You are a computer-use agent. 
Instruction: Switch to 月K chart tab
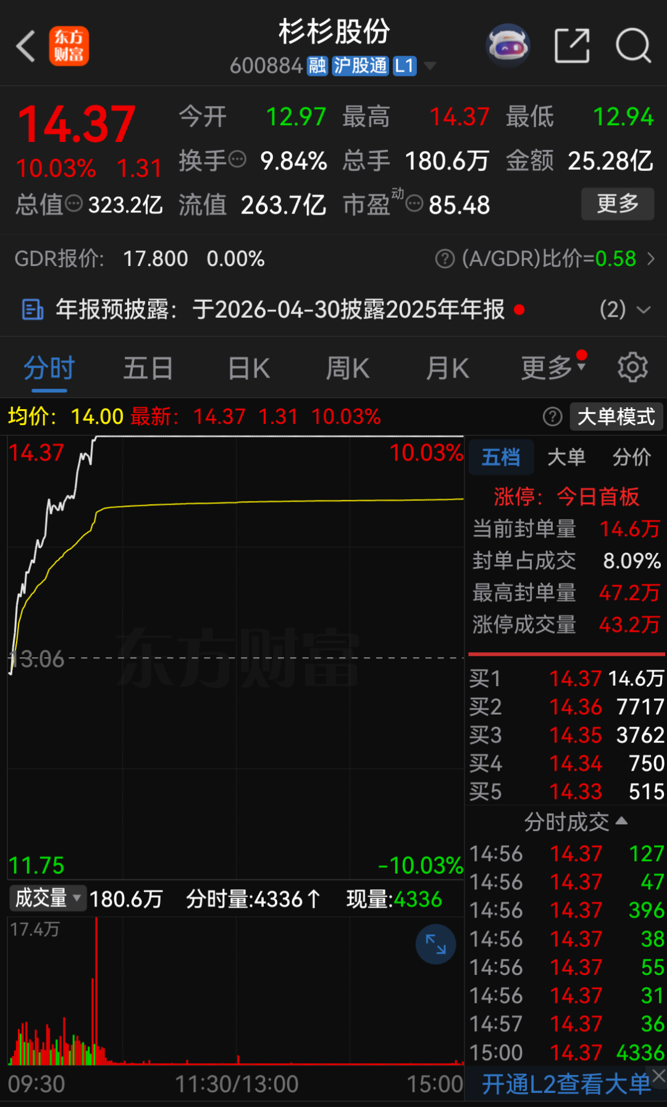(447, 368)
